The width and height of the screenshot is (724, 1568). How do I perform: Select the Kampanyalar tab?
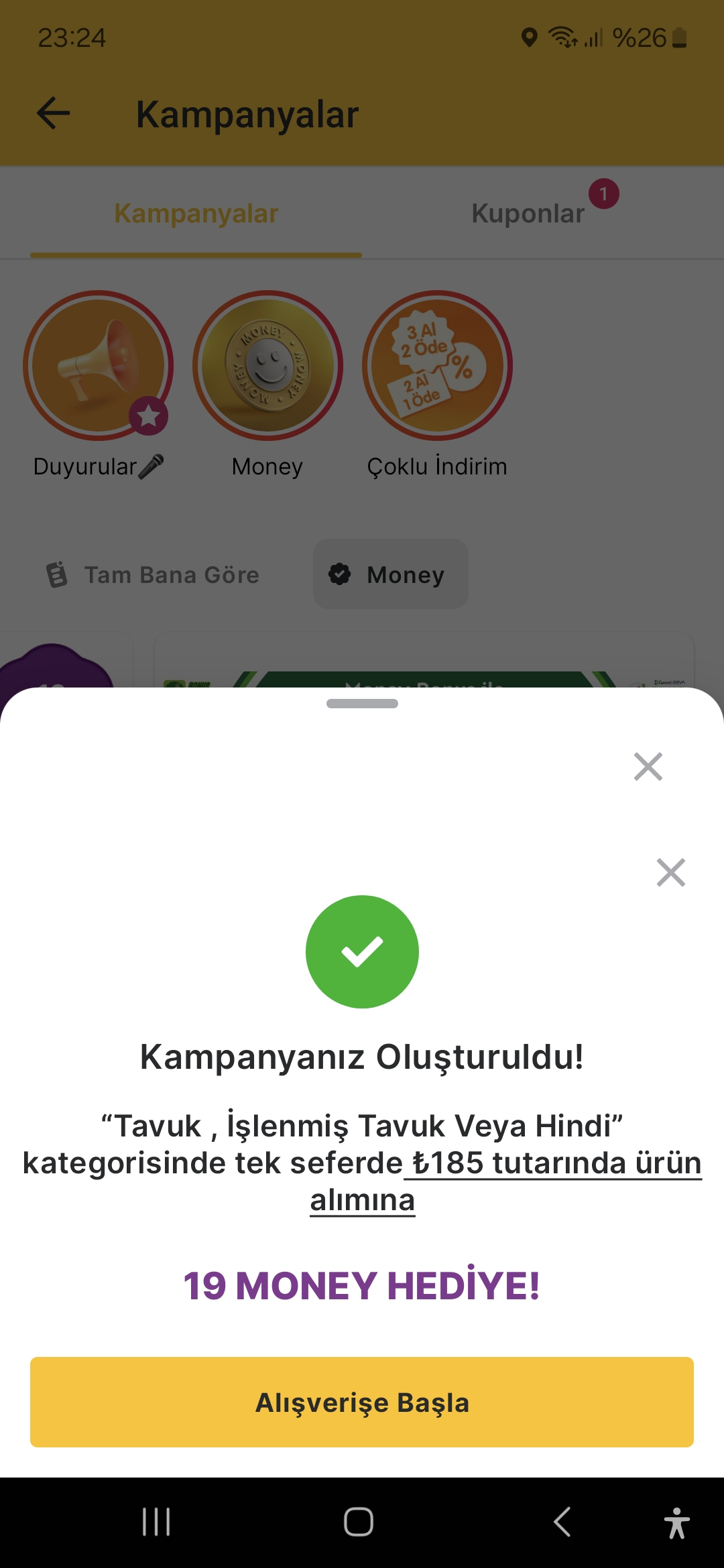click(196, 213)
